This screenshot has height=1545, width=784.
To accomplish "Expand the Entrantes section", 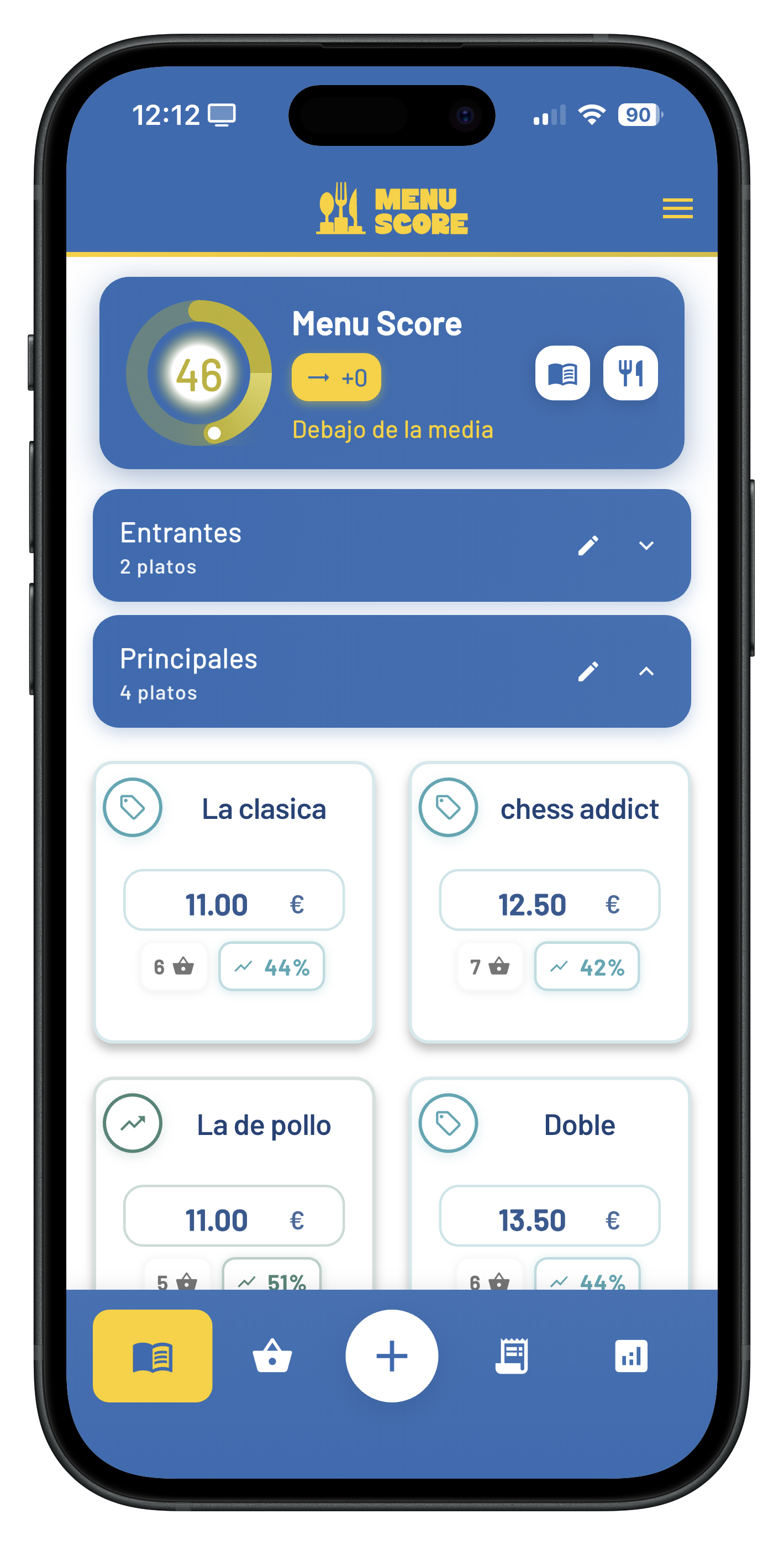I will tap(646, 546).
